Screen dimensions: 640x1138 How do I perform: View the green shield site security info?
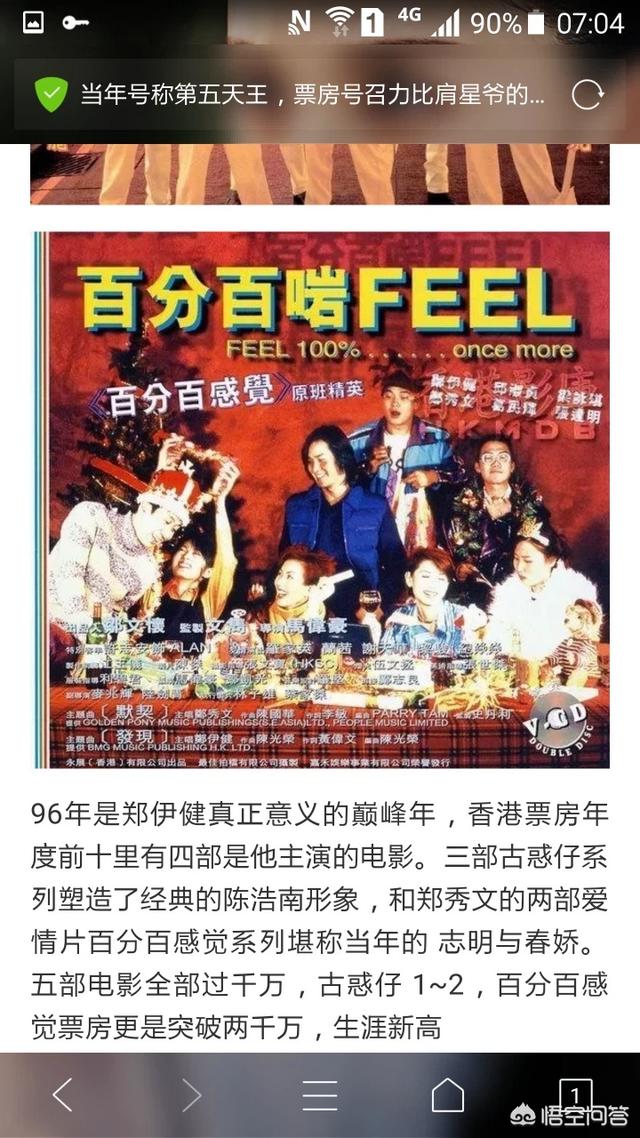[50, 95]
